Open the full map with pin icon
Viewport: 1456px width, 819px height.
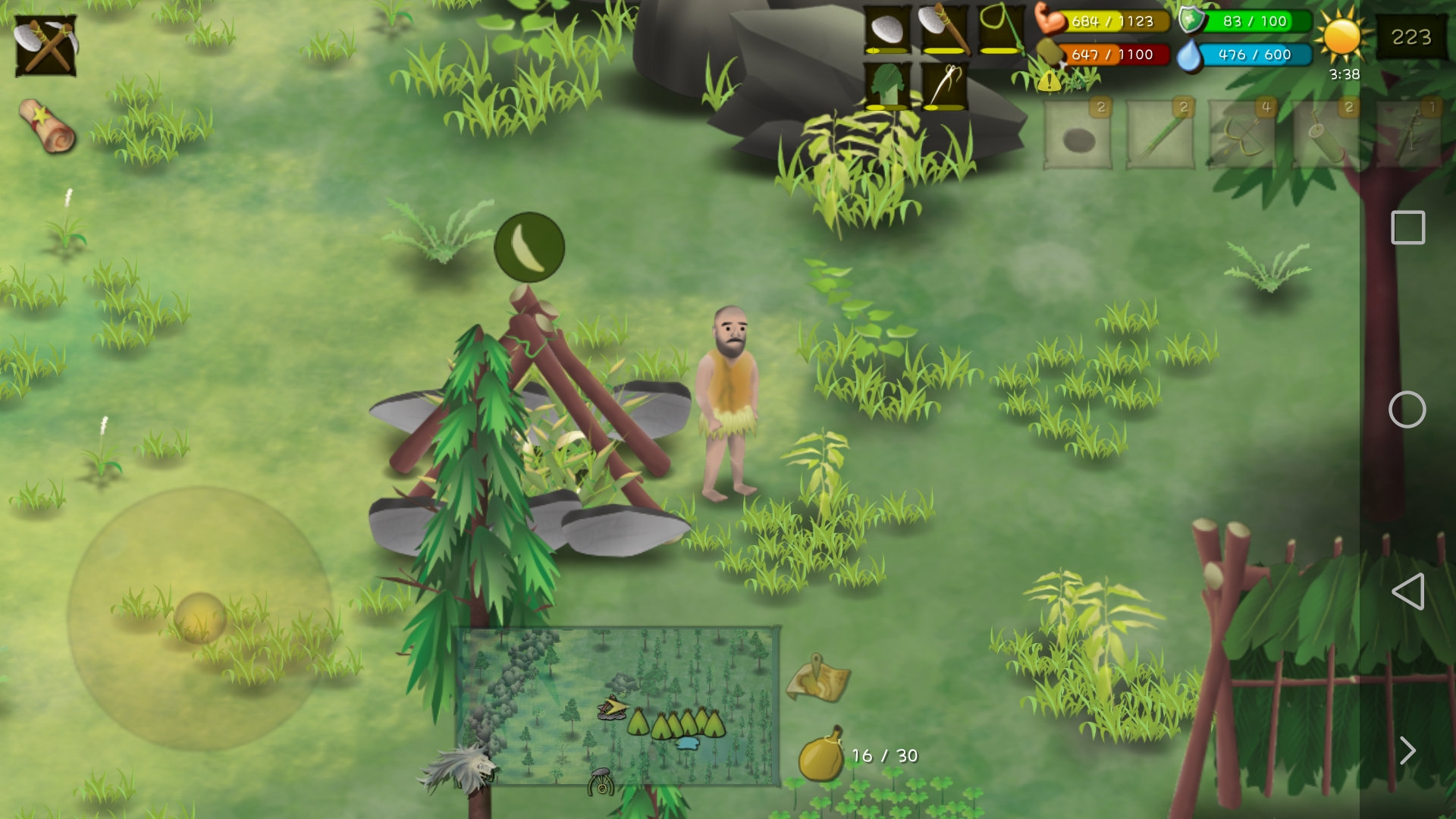(817, 677)
